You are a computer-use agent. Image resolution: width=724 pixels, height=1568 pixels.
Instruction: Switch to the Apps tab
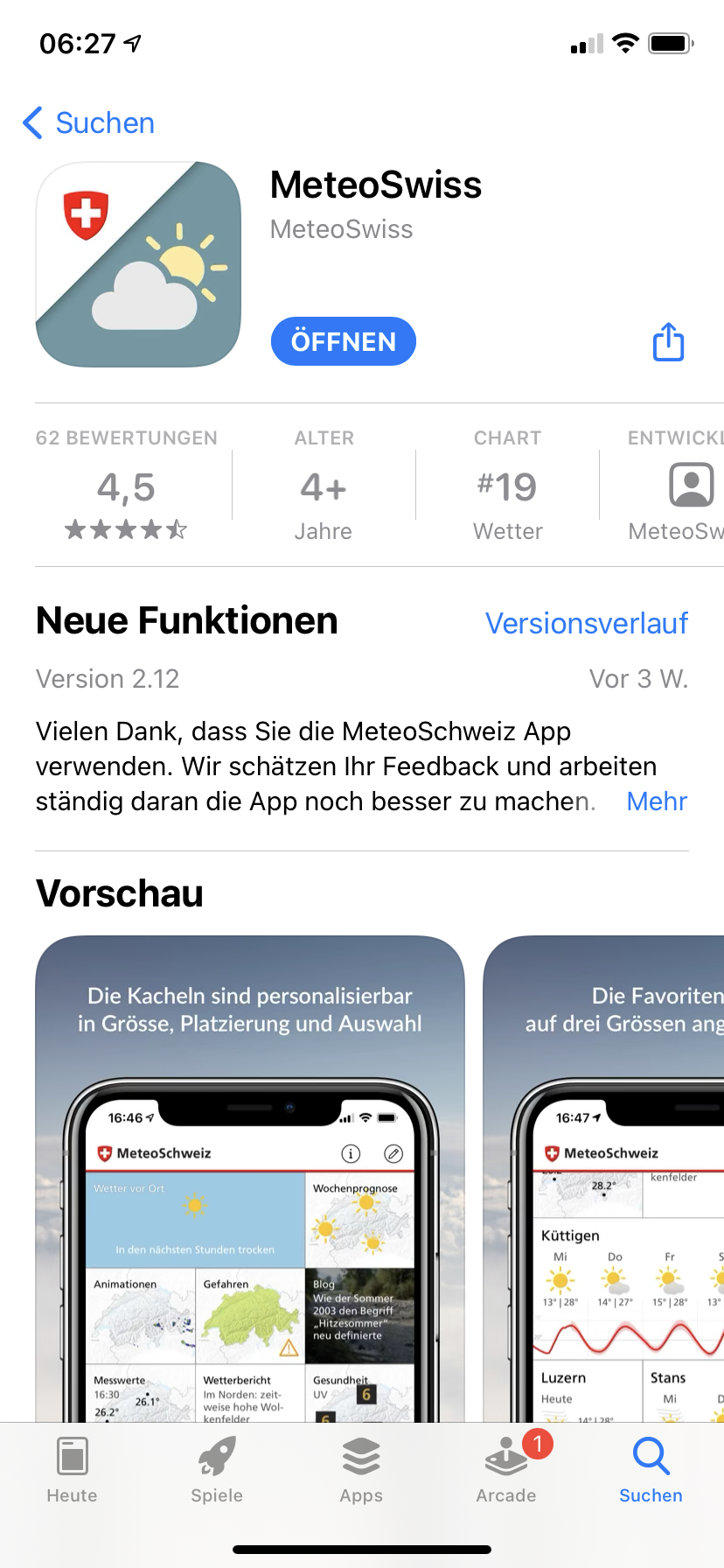click(361, 1472)
